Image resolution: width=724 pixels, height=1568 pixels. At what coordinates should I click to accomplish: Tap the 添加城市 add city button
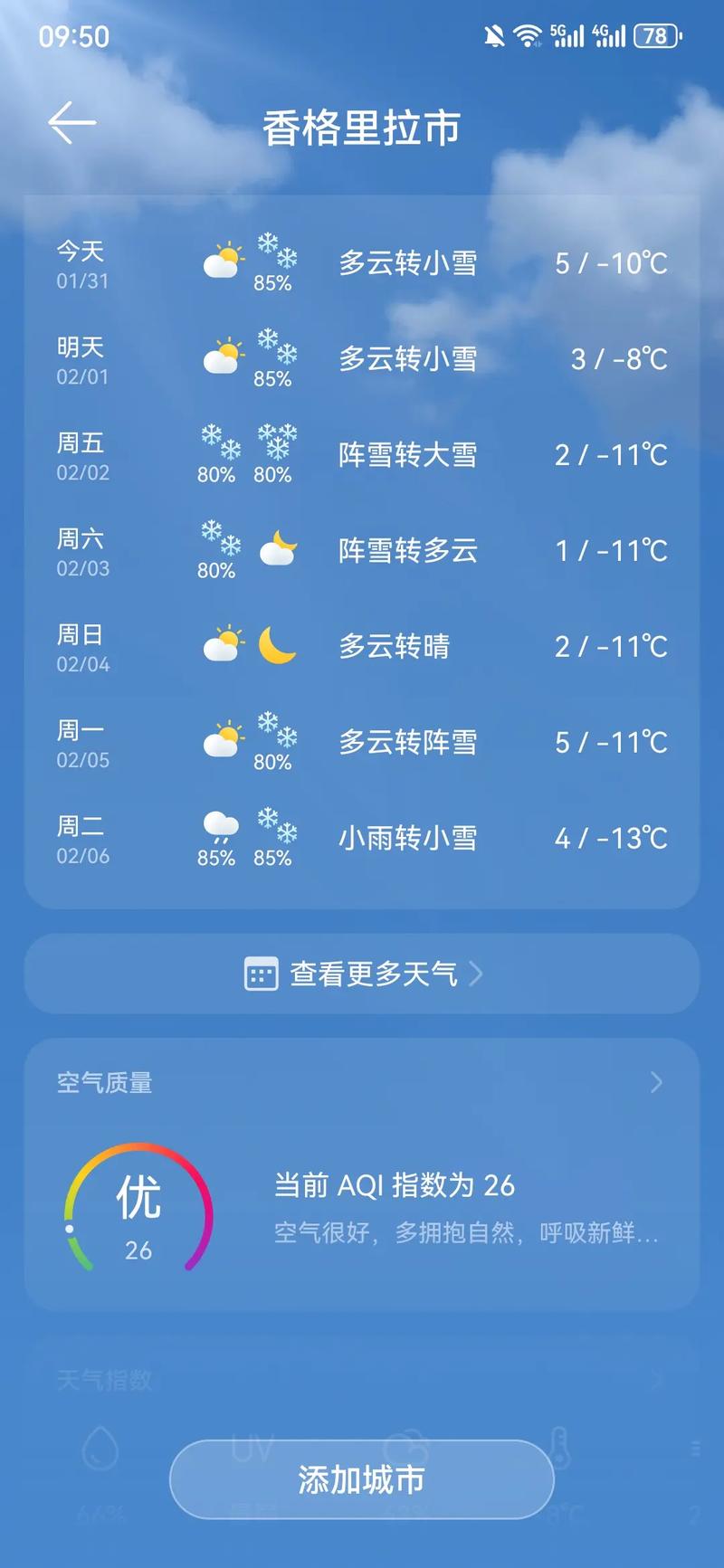click(x=360, y=1480)
